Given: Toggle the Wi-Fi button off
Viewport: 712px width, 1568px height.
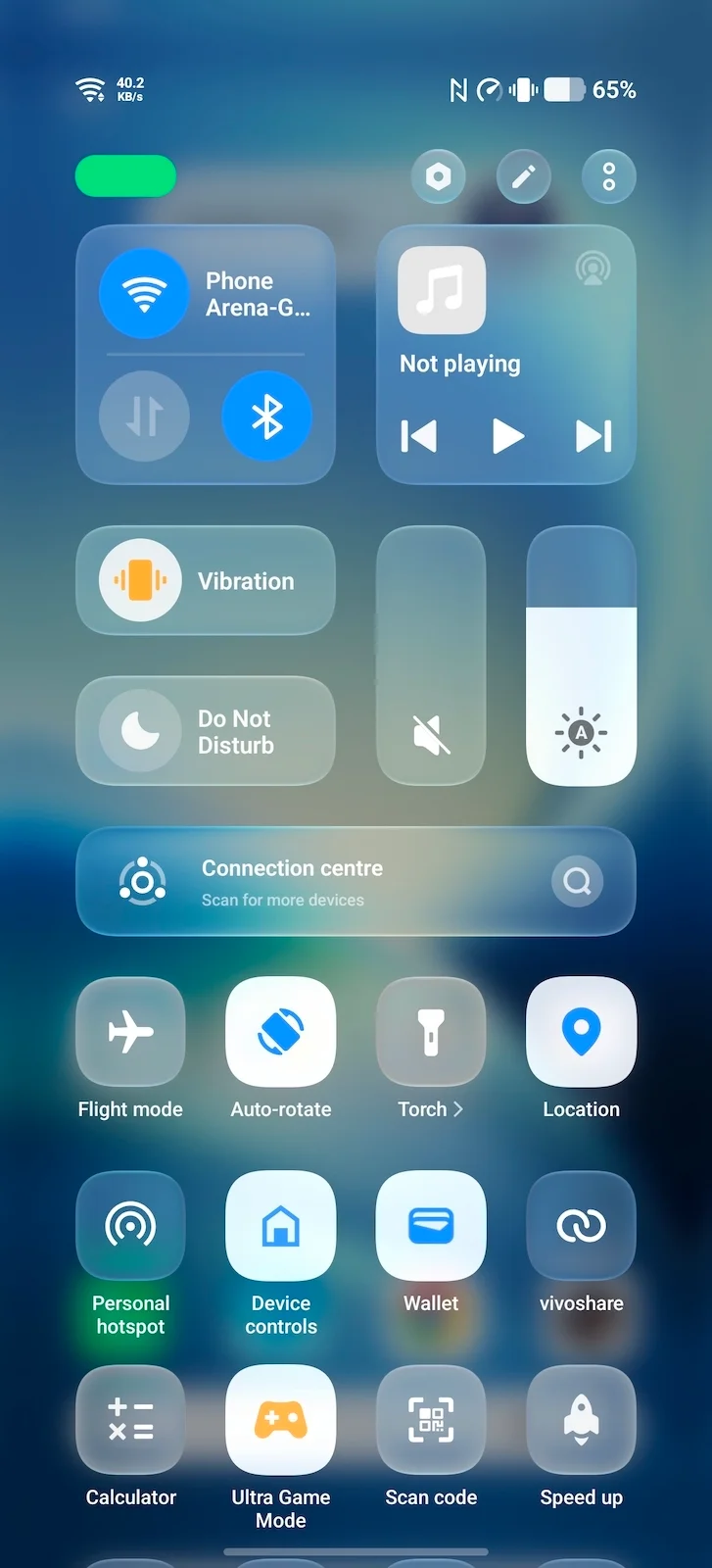Looking at the screenshot, I should (144, 293).
